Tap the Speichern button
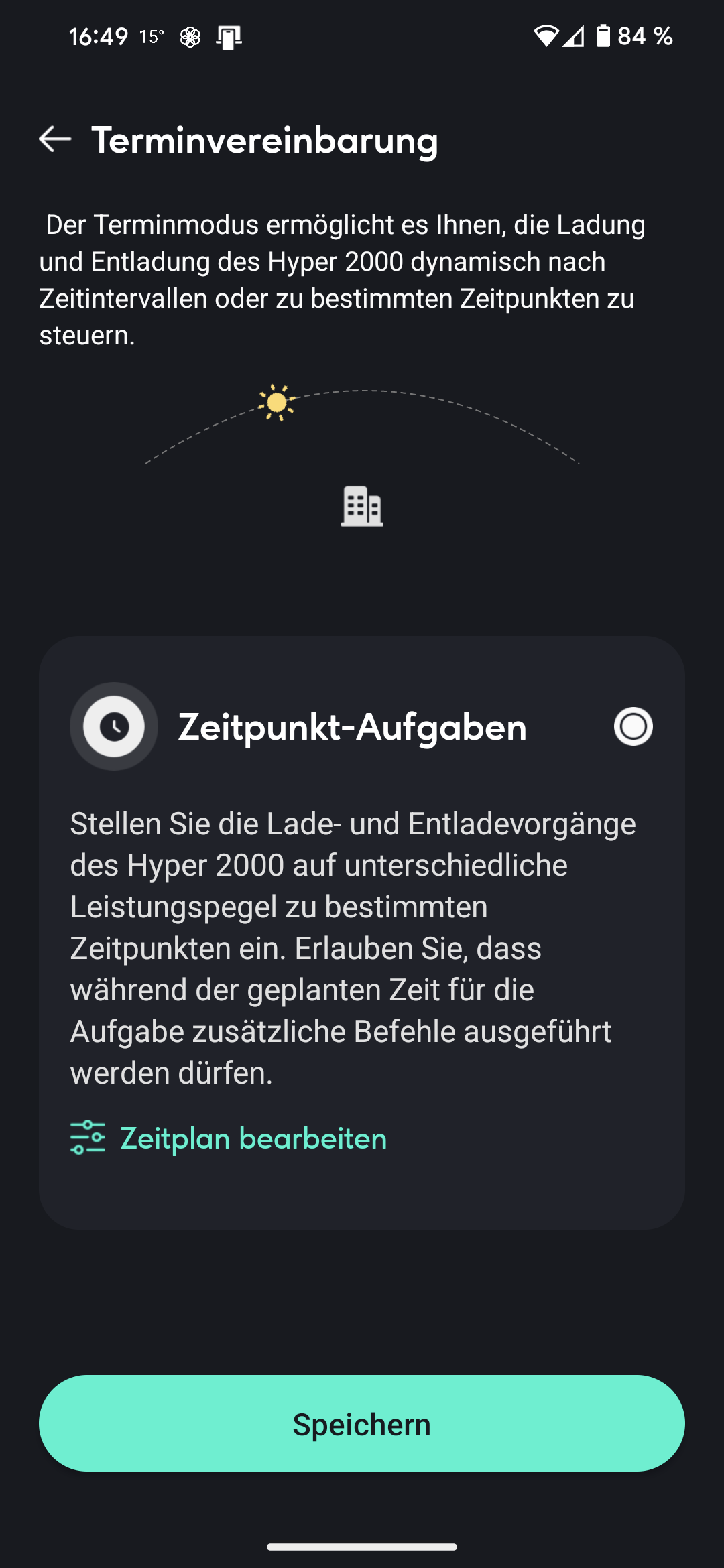 coord(362,1423)
